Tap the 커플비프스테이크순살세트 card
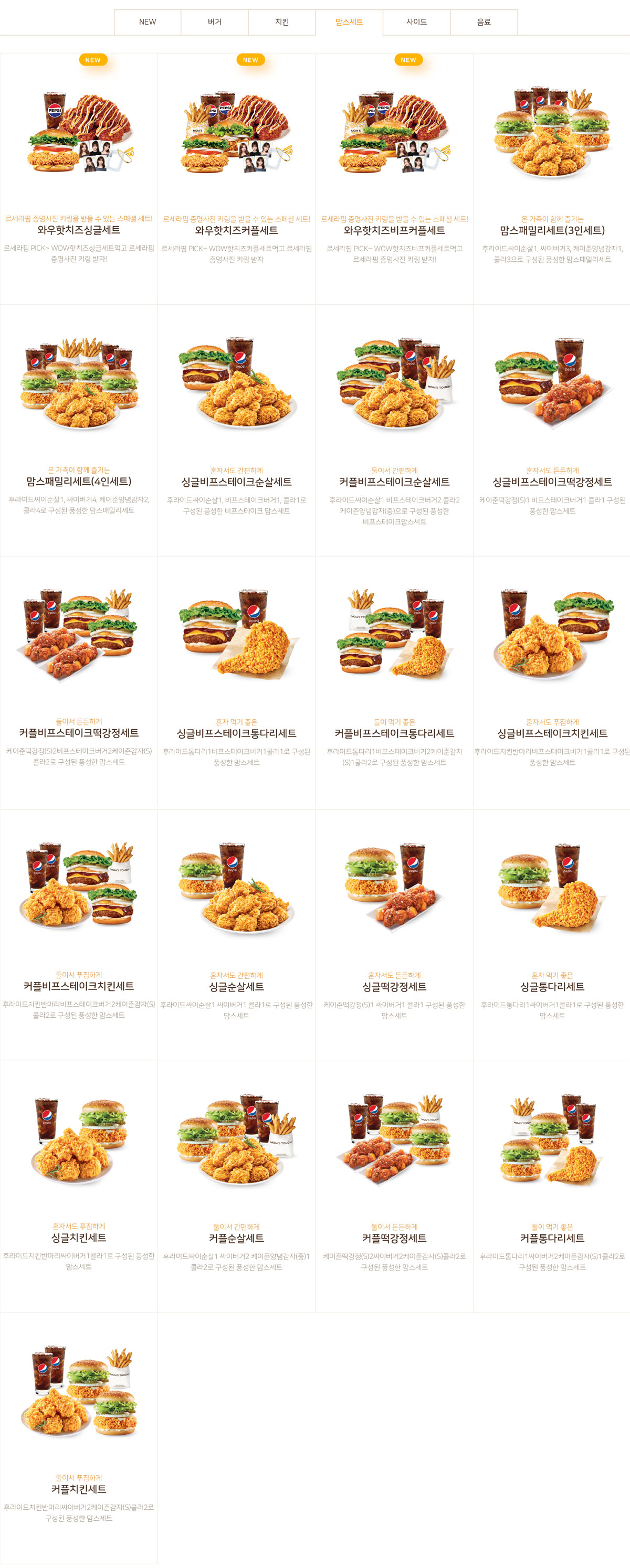630x1568 pixels. (394, 482)
